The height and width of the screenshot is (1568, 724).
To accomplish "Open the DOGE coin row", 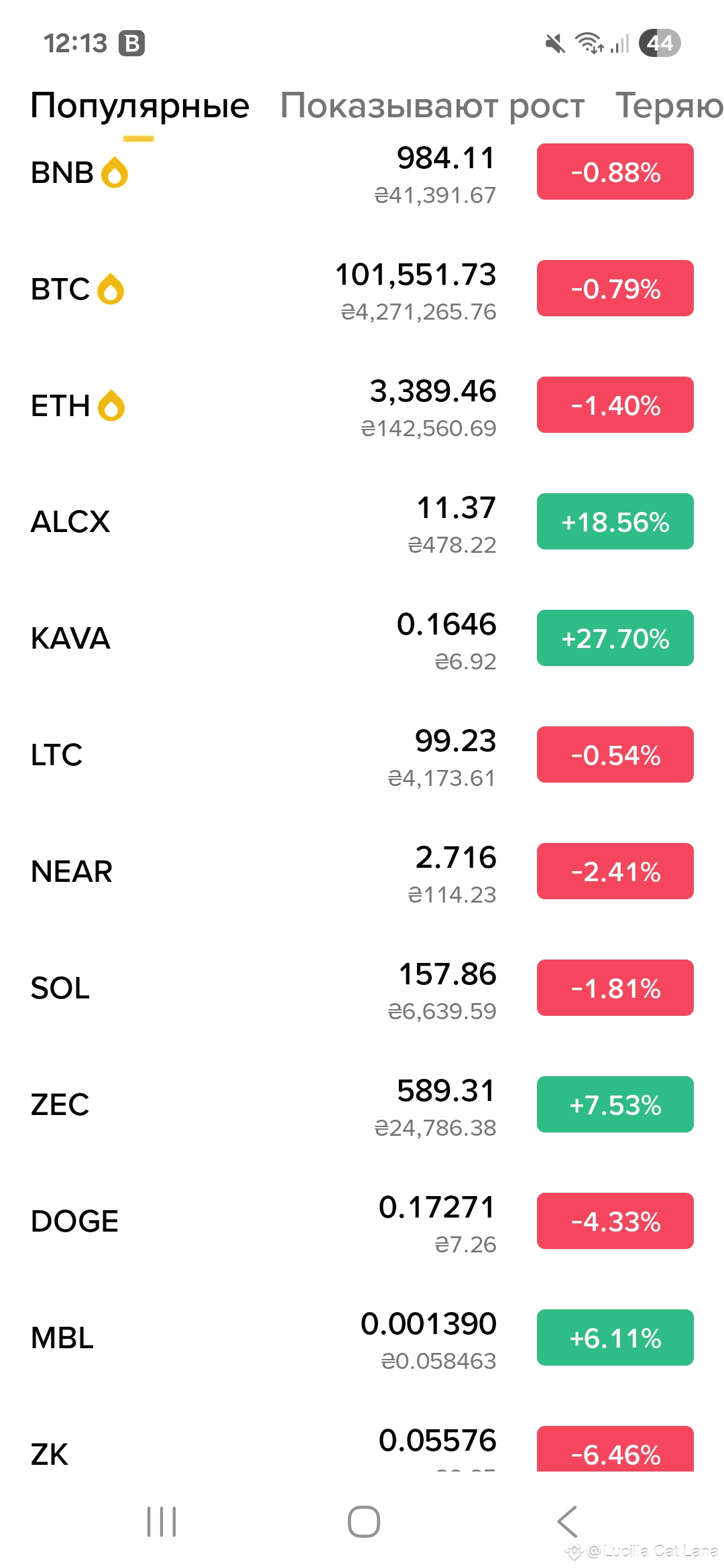I will (x=268, y=1222).
